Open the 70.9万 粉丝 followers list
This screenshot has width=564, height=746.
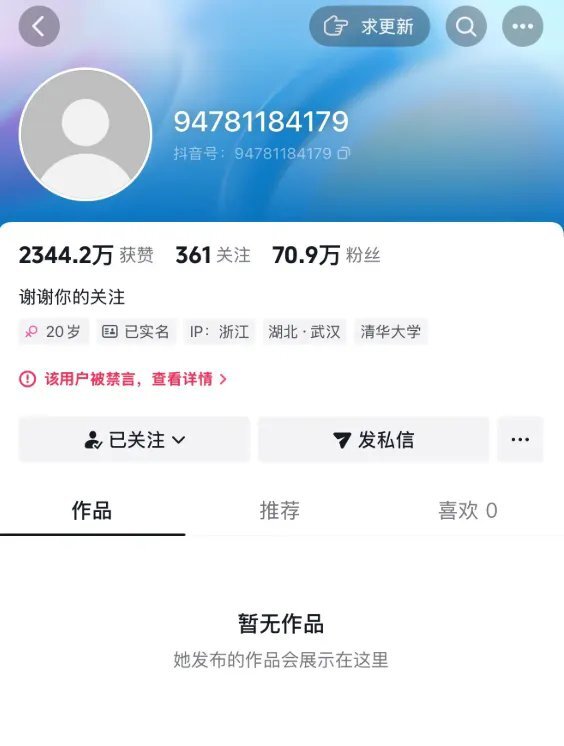[x=326, y=255]
